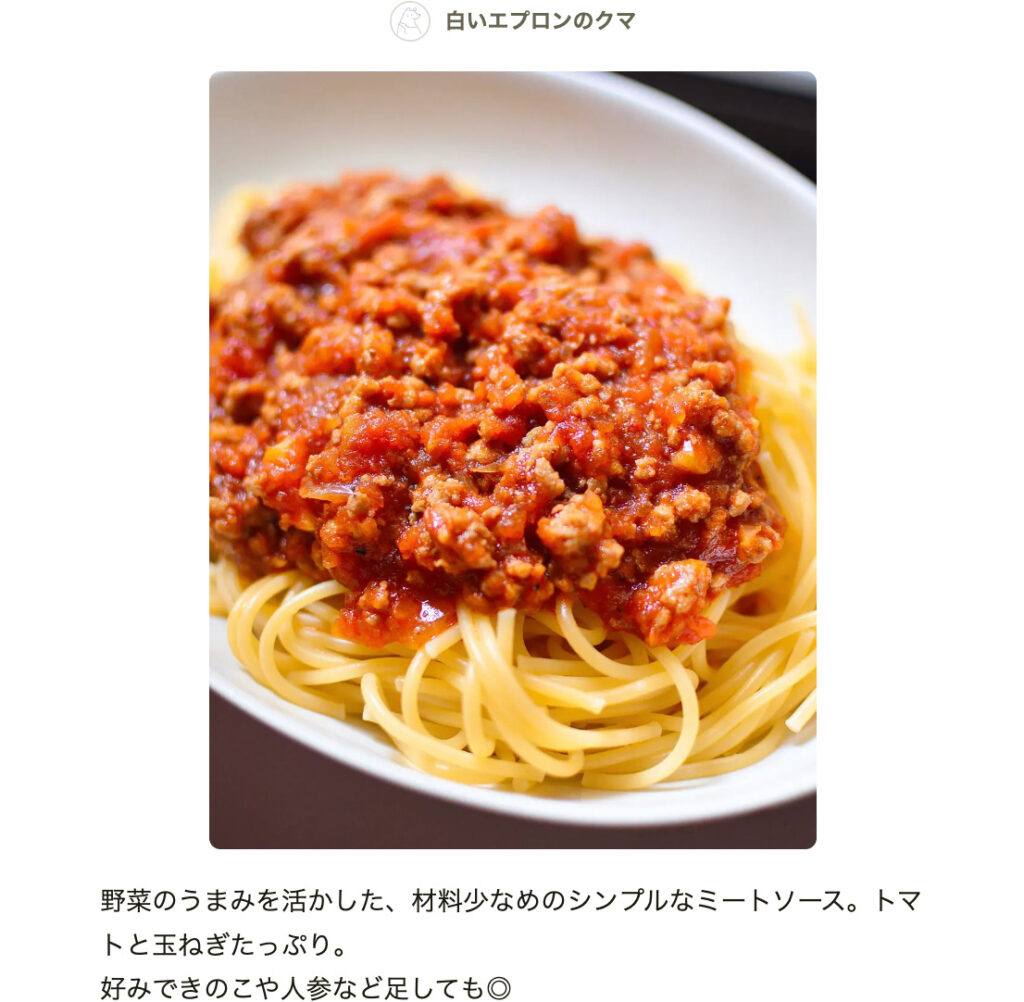This screenshot has width=1024, height=1002.
Task: Open the meat sauce spaghetti photo
Action: point(512,460)
